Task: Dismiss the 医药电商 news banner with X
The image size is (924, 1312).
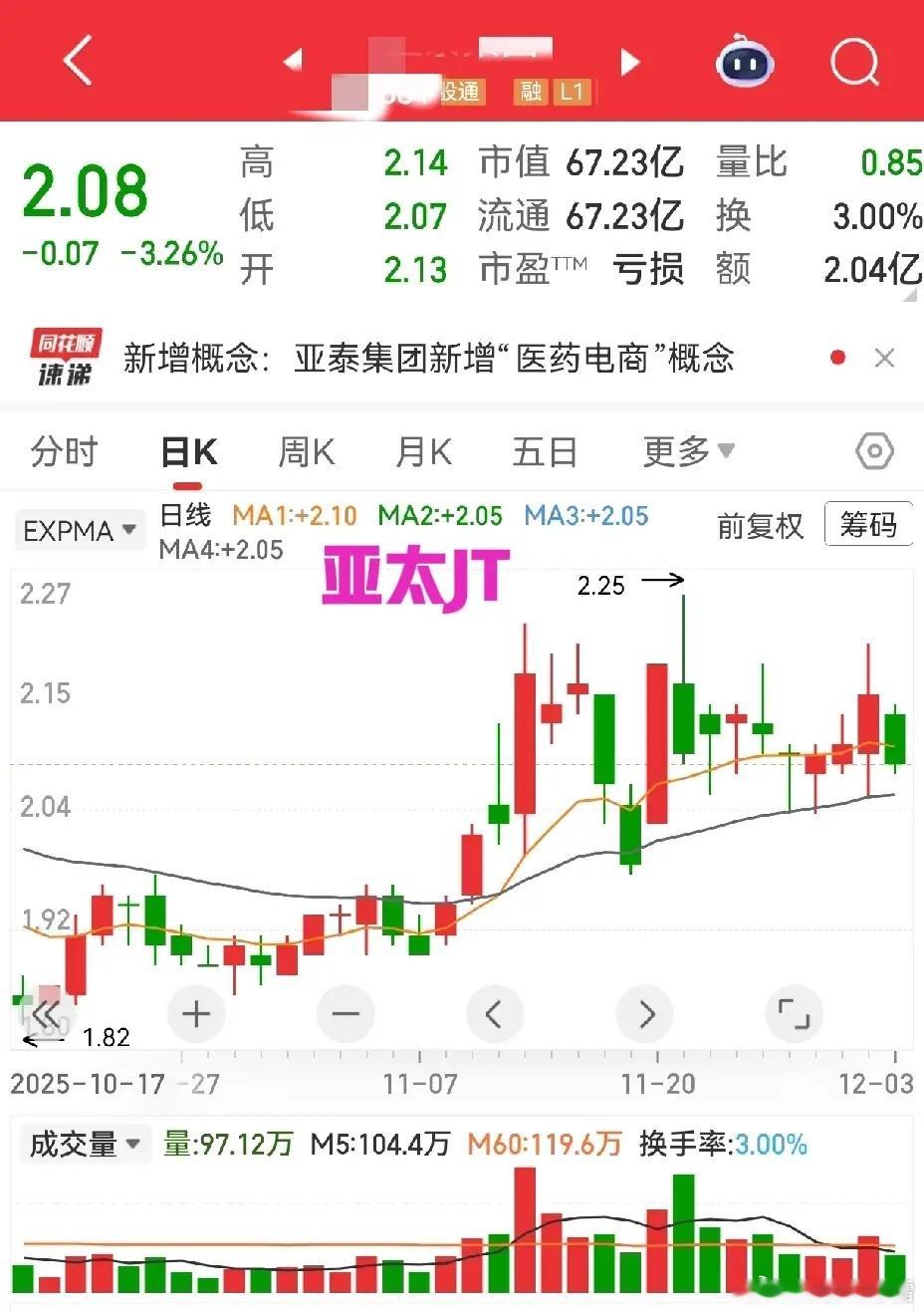Action: click(x=884, y=357)
